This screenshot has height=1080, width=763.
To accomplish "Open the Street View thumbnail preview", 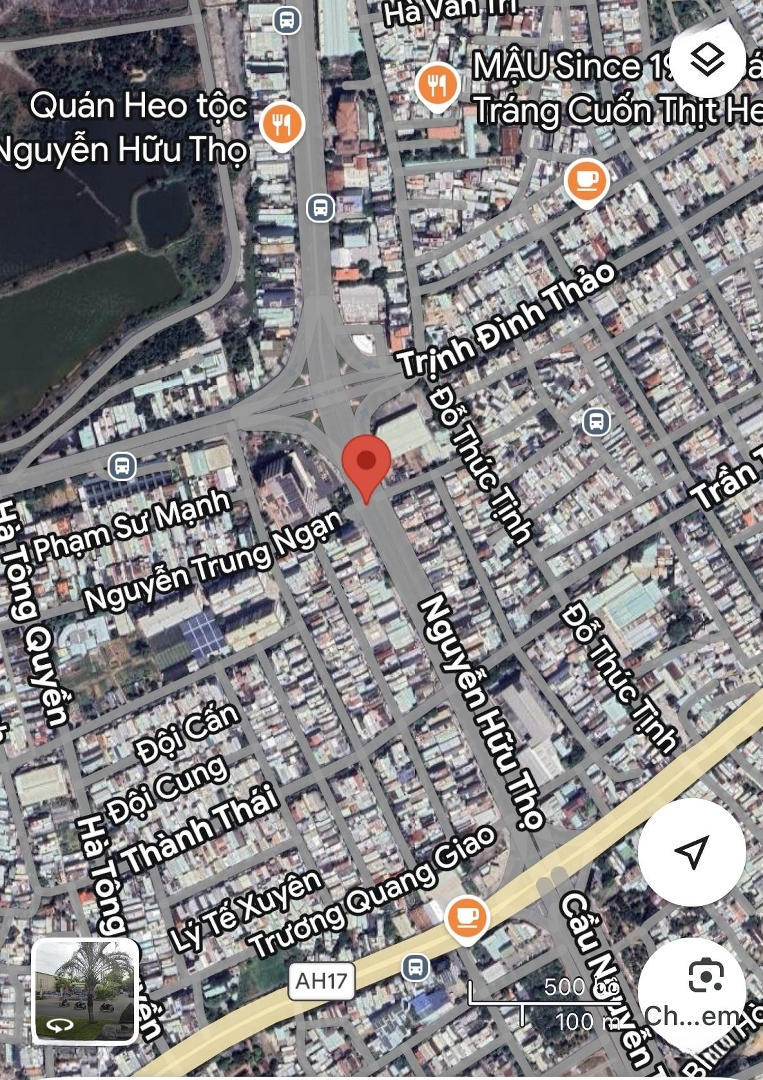I will pos(85,991).
